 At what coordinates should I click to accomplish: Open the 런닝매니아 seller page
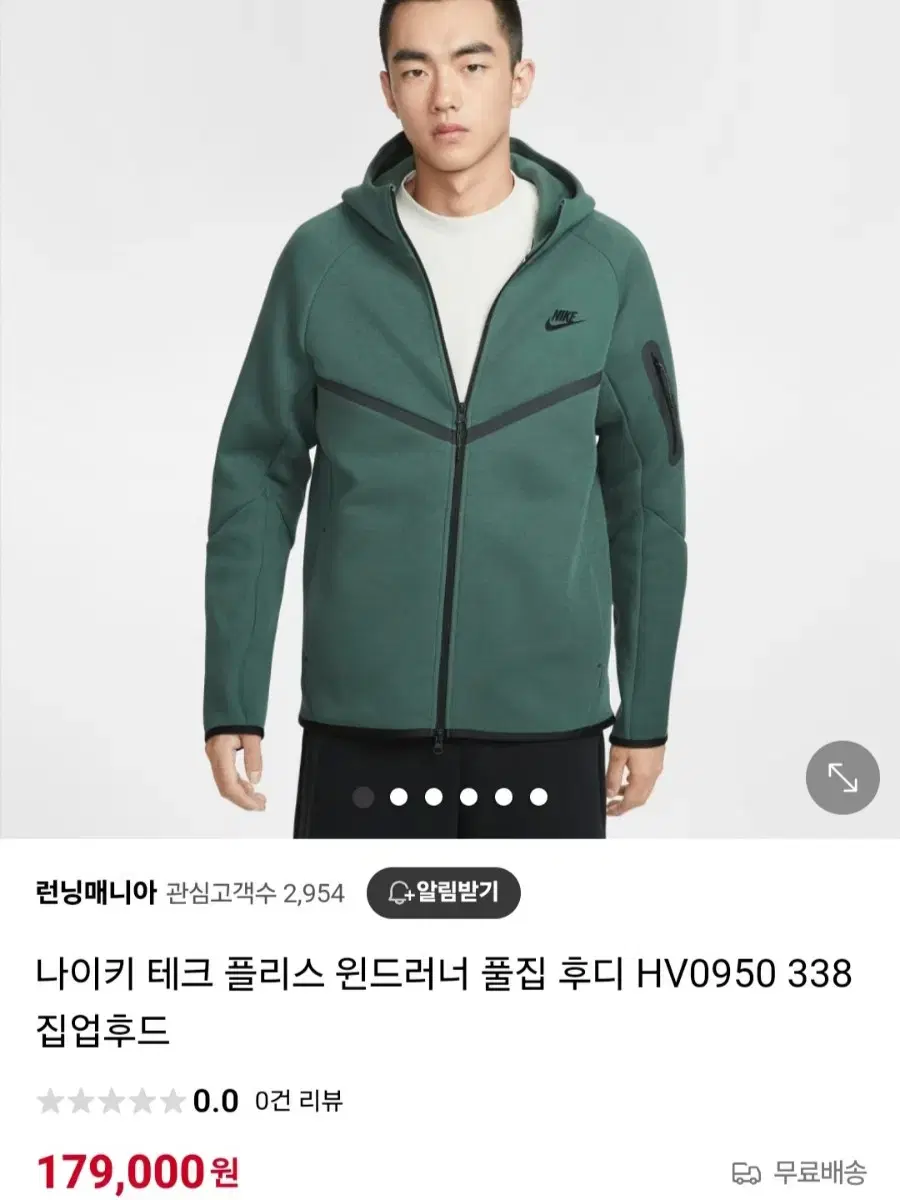point(95,894)
